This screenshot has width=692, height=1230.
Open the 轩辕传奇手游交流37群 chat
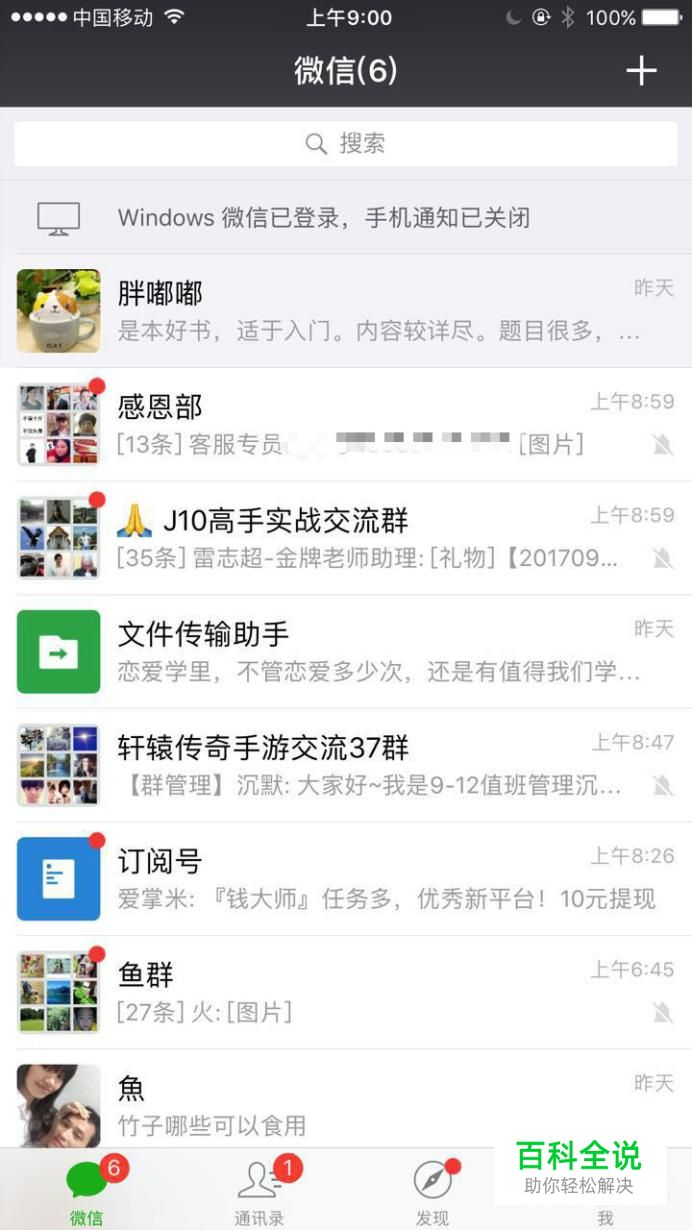click(x=346, y=765)
